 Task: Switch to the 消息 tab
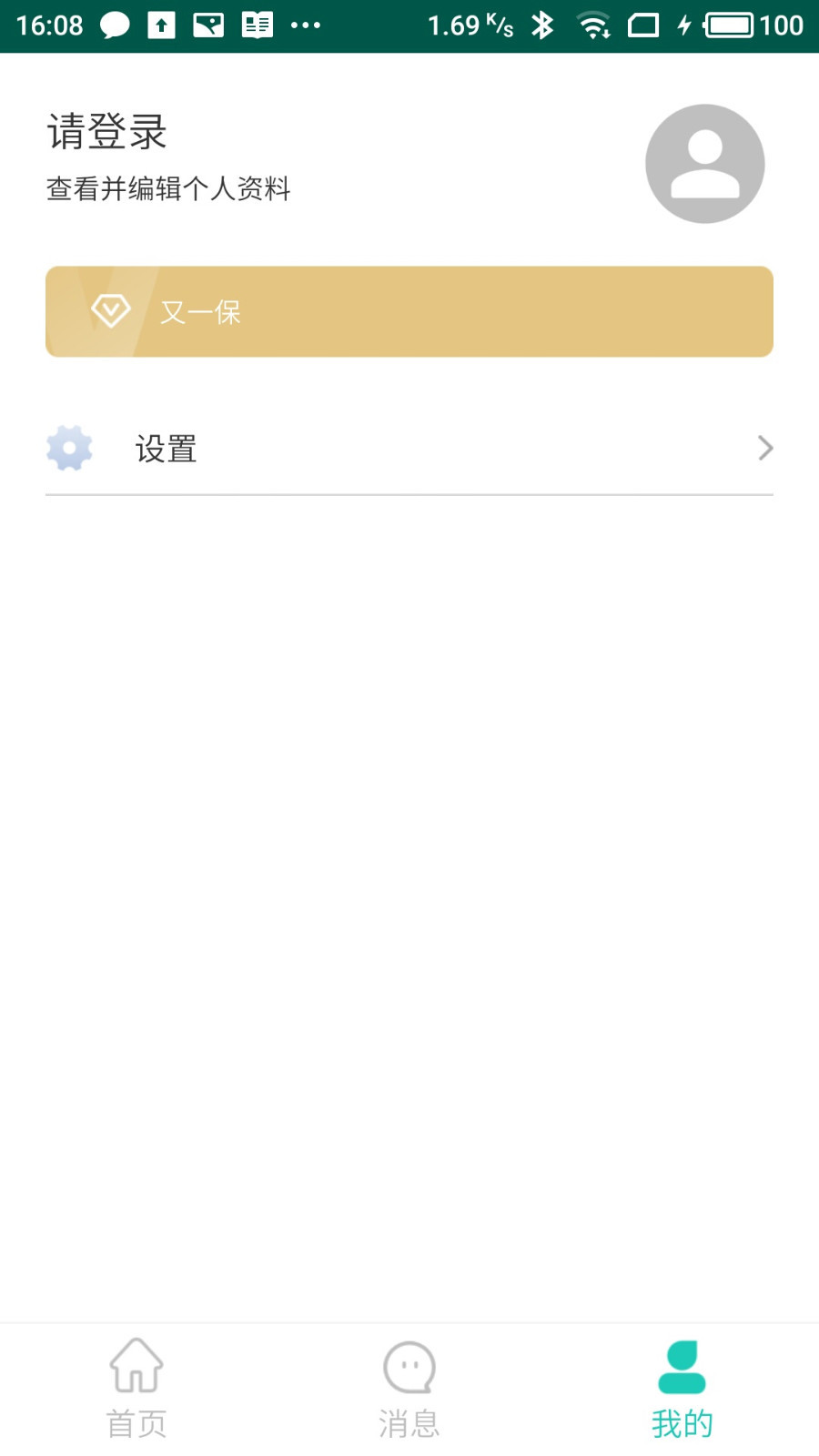(x=409, y=1389)
